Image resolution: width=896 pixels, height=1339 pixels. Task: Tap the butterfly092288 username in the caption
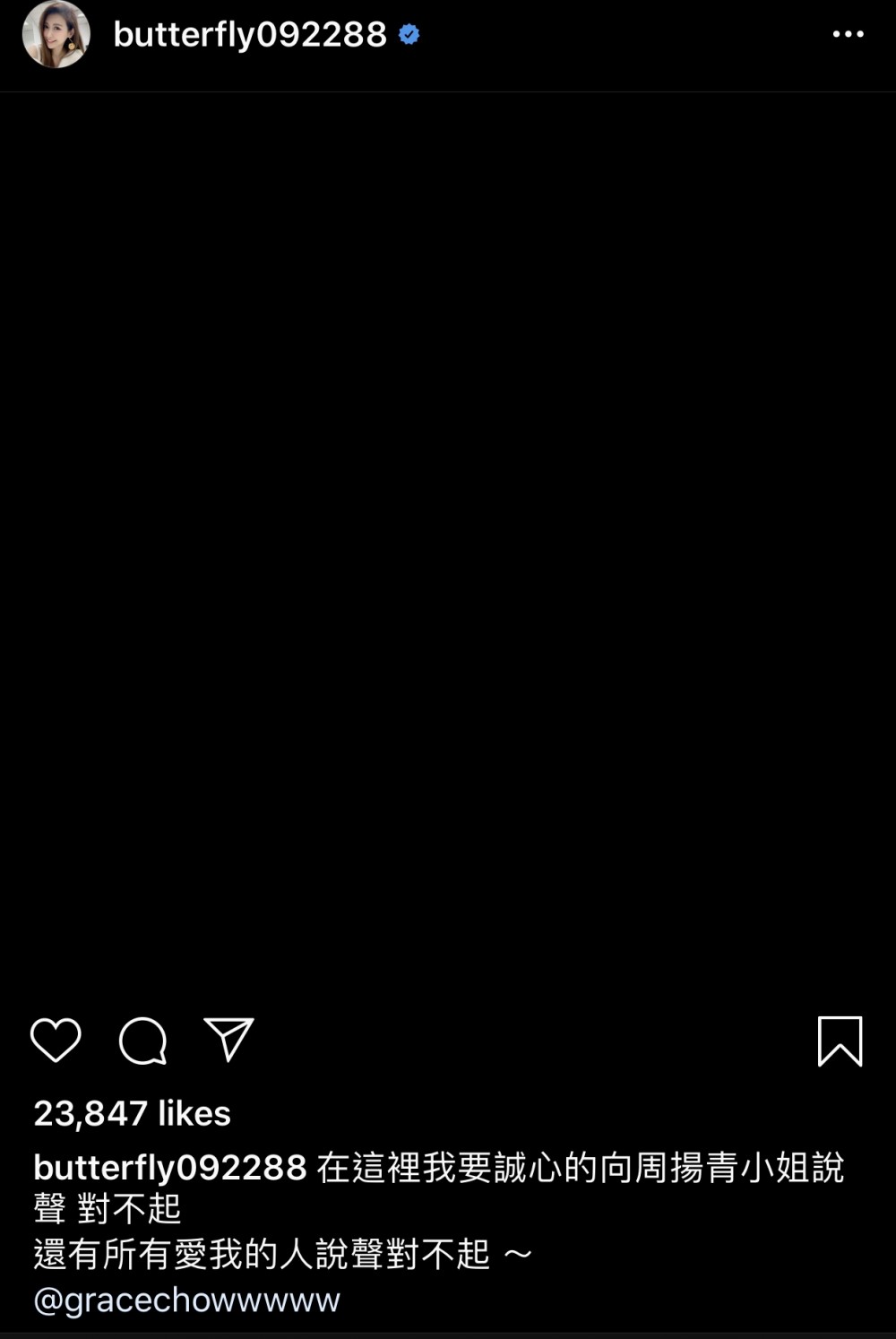(x=170, y=1168)
